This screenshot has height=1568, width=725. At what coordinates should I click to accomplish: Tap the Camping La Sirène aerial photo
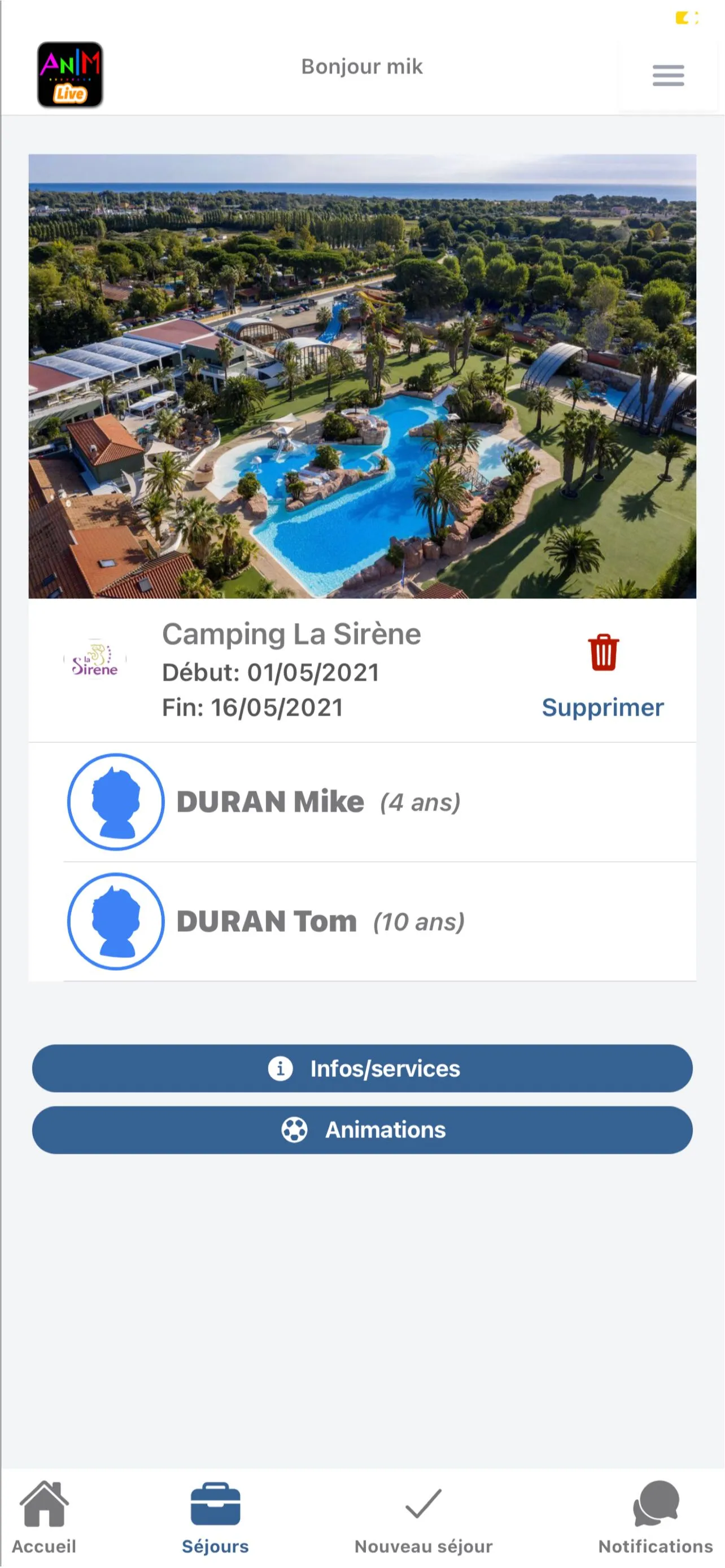pos(362,375)
